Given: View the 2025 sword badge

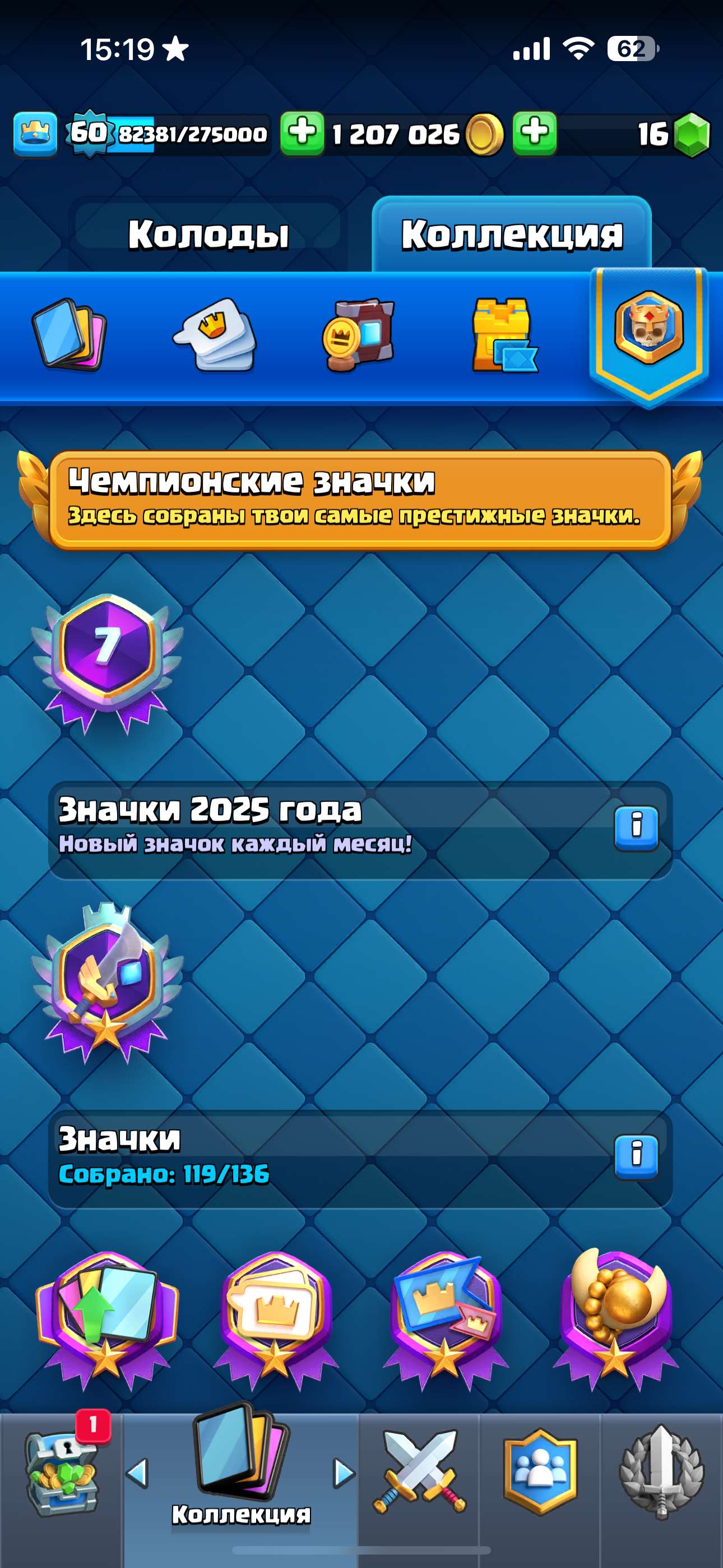Looking at the screenshot, I should coord(107,980).
